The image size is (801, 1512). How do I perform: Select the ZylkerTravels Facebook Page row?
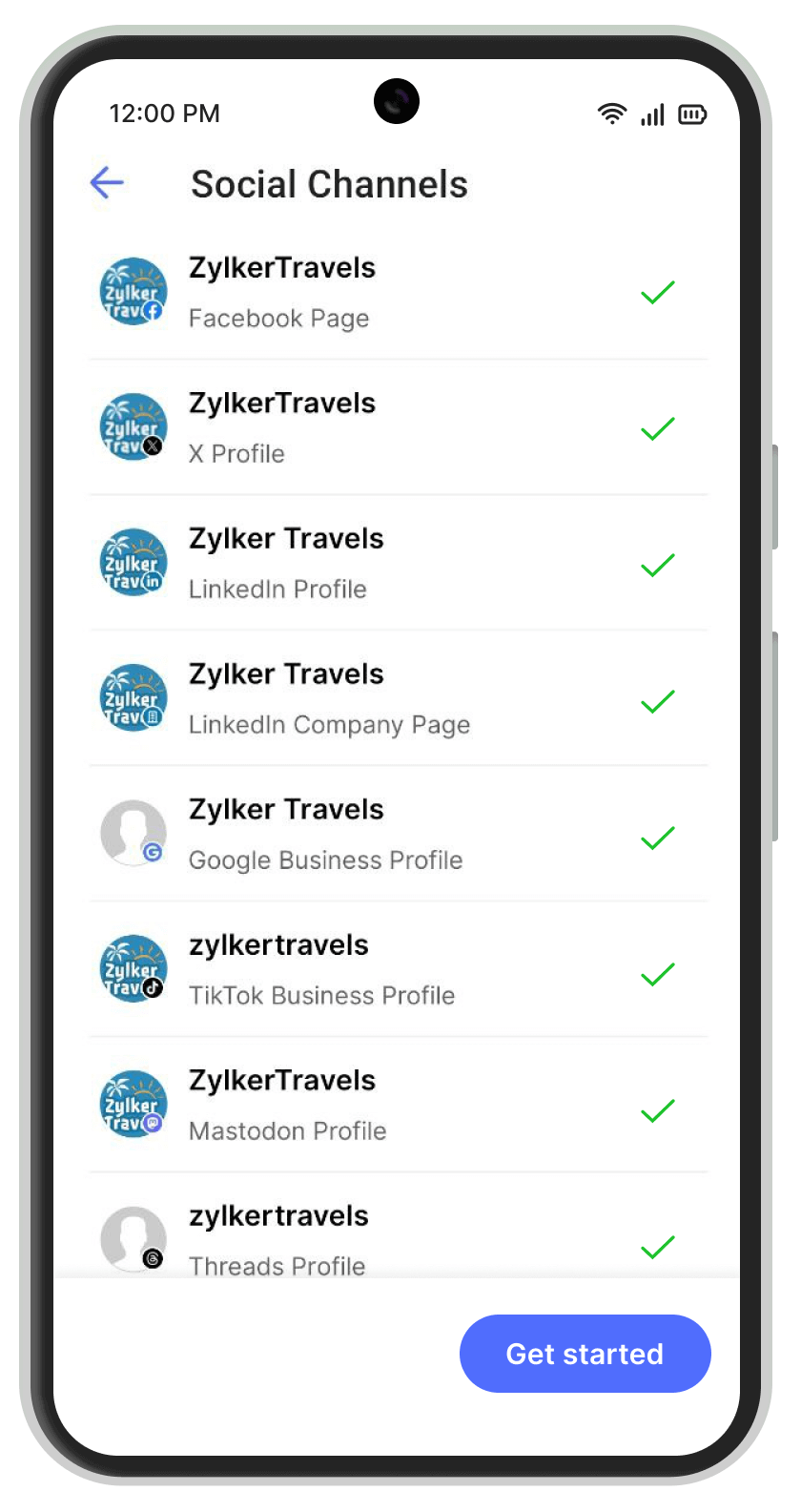pos(398,292)
